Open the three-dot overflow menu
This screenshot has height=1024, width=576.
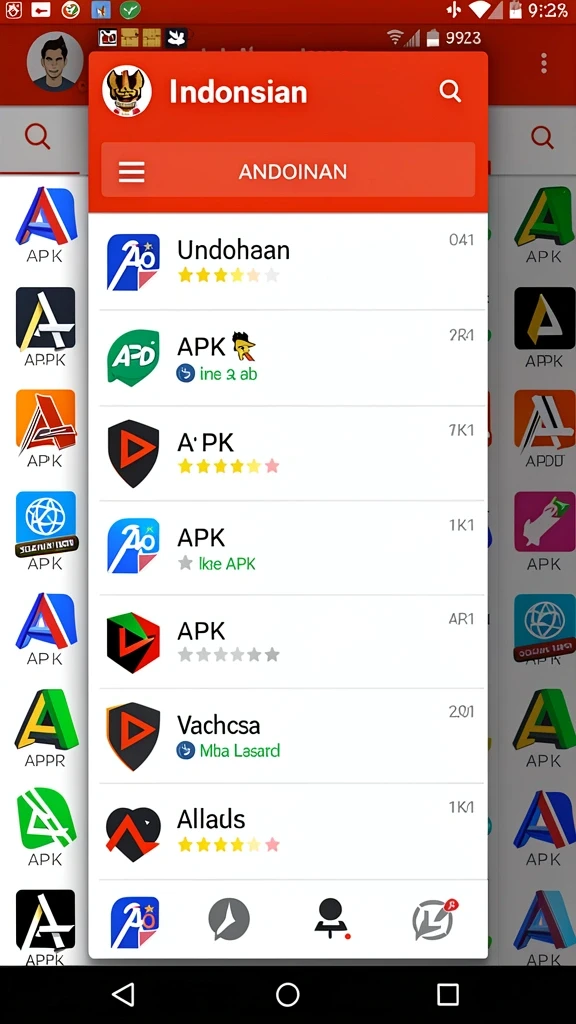click(543, 63)
